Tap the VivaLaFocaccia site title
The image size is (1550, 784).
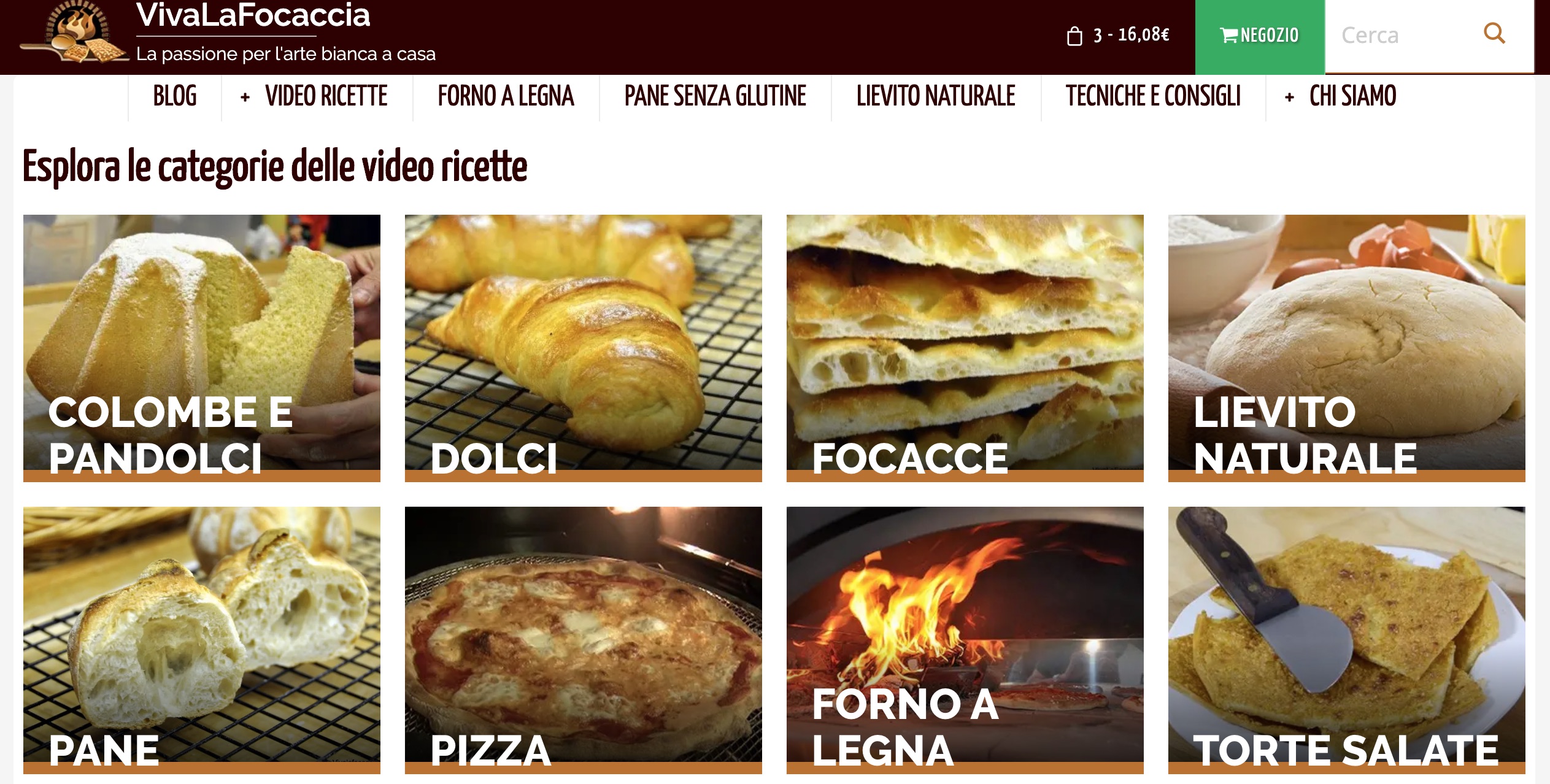coord(253,16)
